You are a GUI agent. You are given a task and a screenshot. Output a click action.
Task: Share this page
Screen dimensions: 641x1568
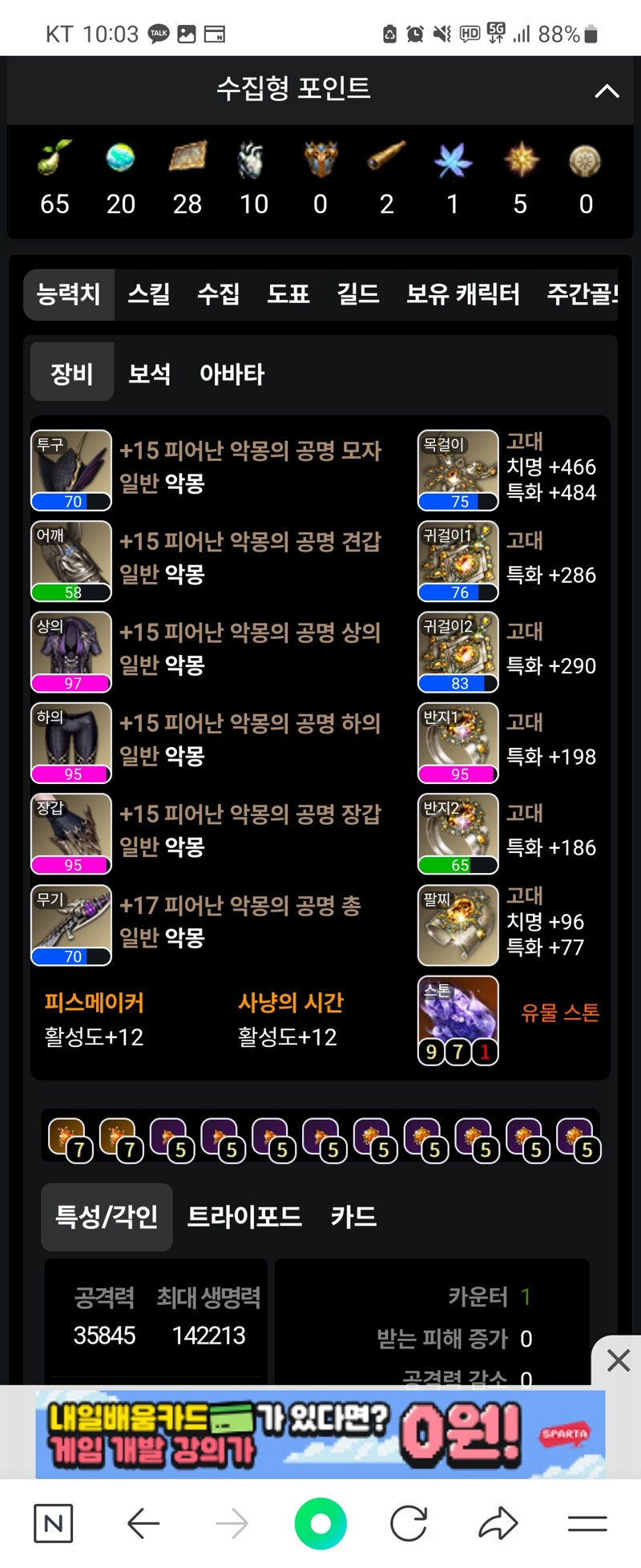[x=498, y=1523]
